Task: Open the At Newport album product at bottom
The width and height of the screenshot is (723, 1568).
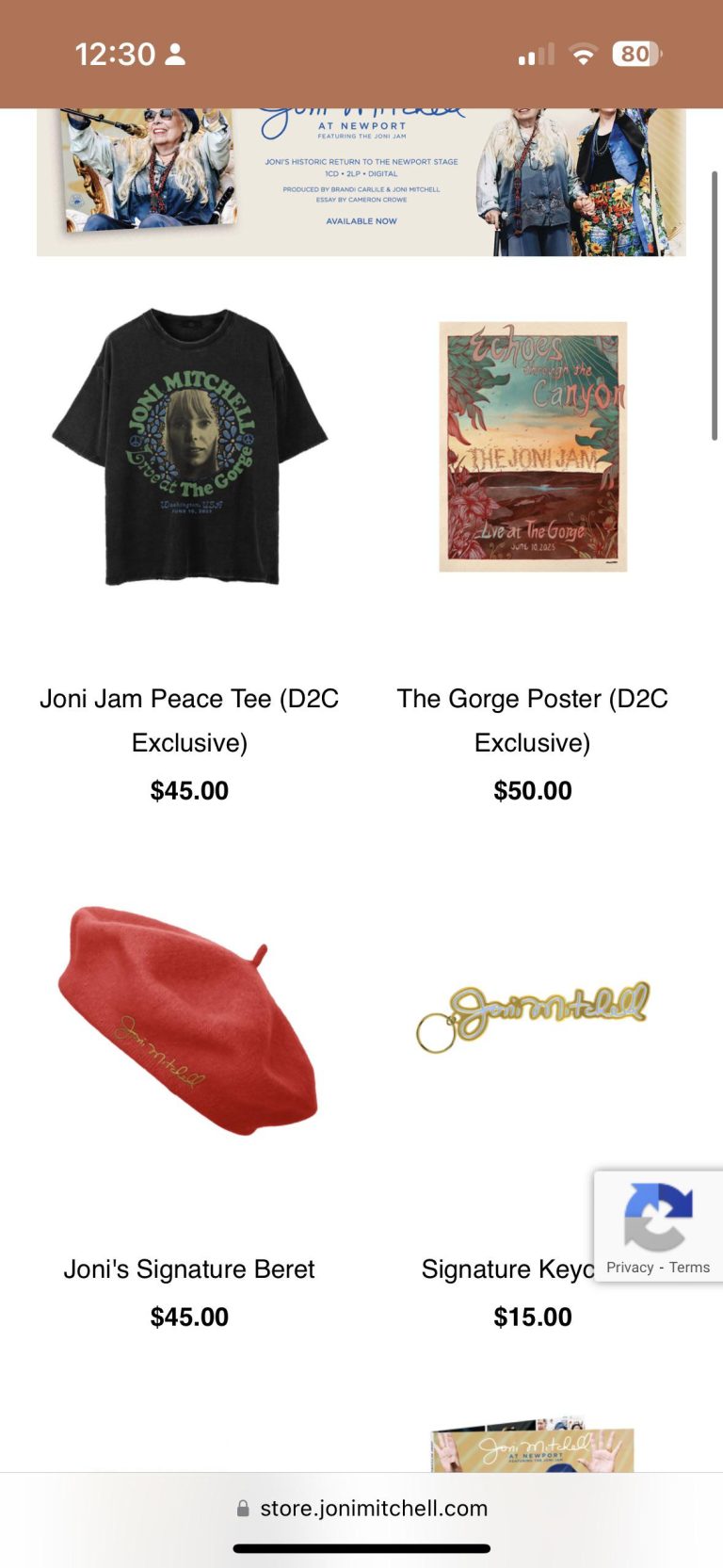Action: point(533,1446)
